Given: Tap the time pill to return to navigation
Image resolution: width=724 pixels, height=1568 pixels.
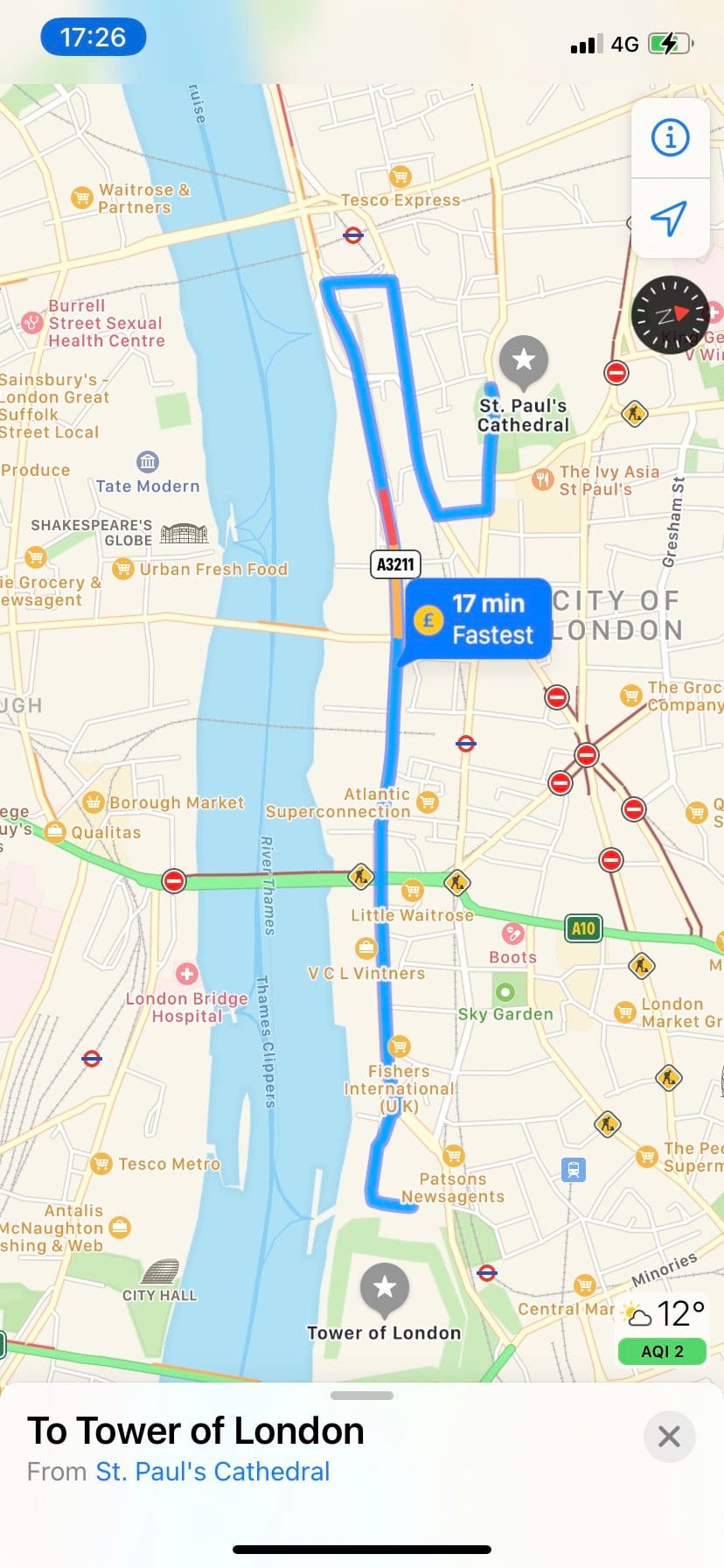Looking at the screenshot, I should click(93, 37).
